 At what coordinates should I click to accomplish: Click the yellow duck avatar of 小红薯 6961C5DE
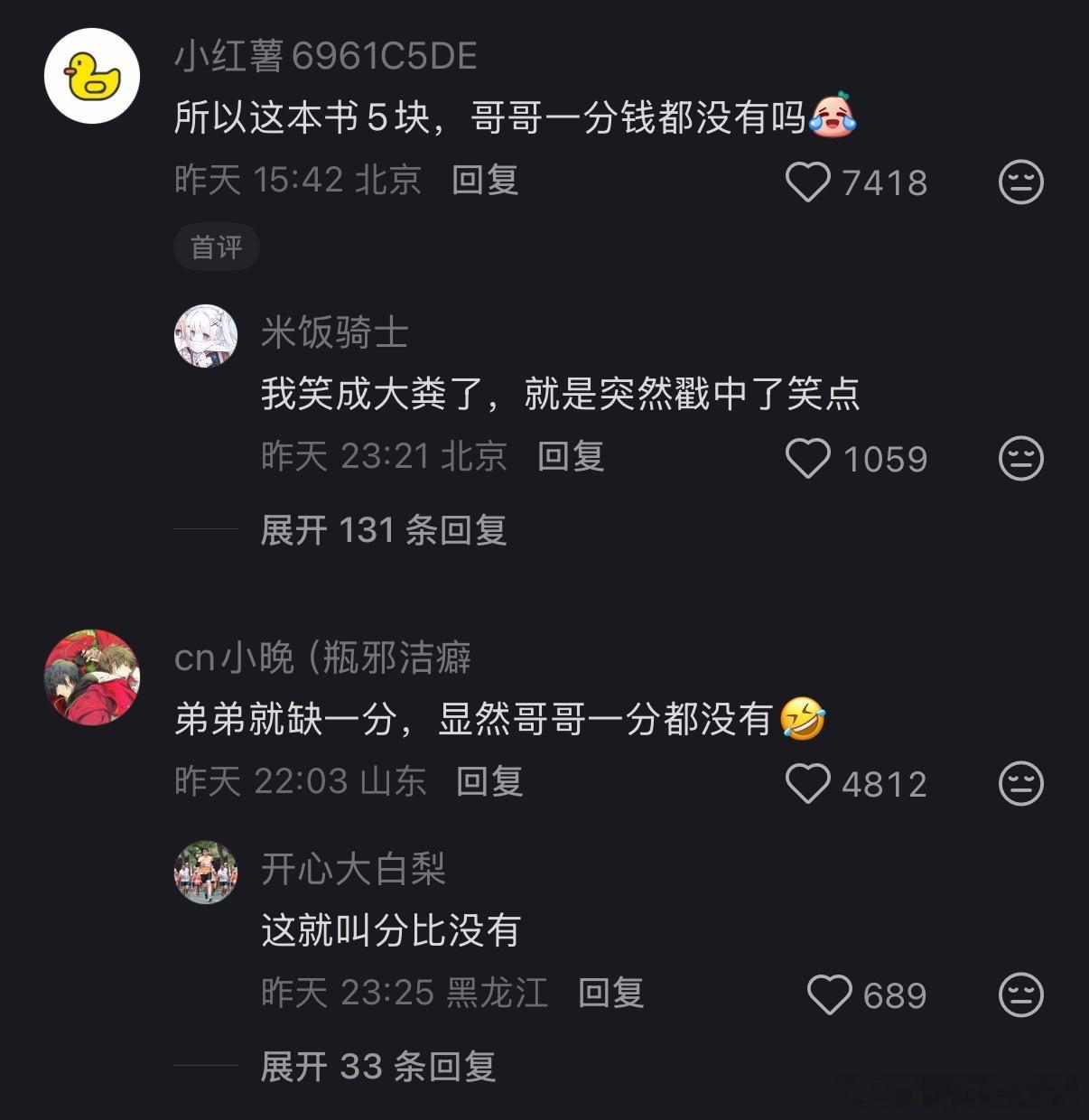pos(93,74)
